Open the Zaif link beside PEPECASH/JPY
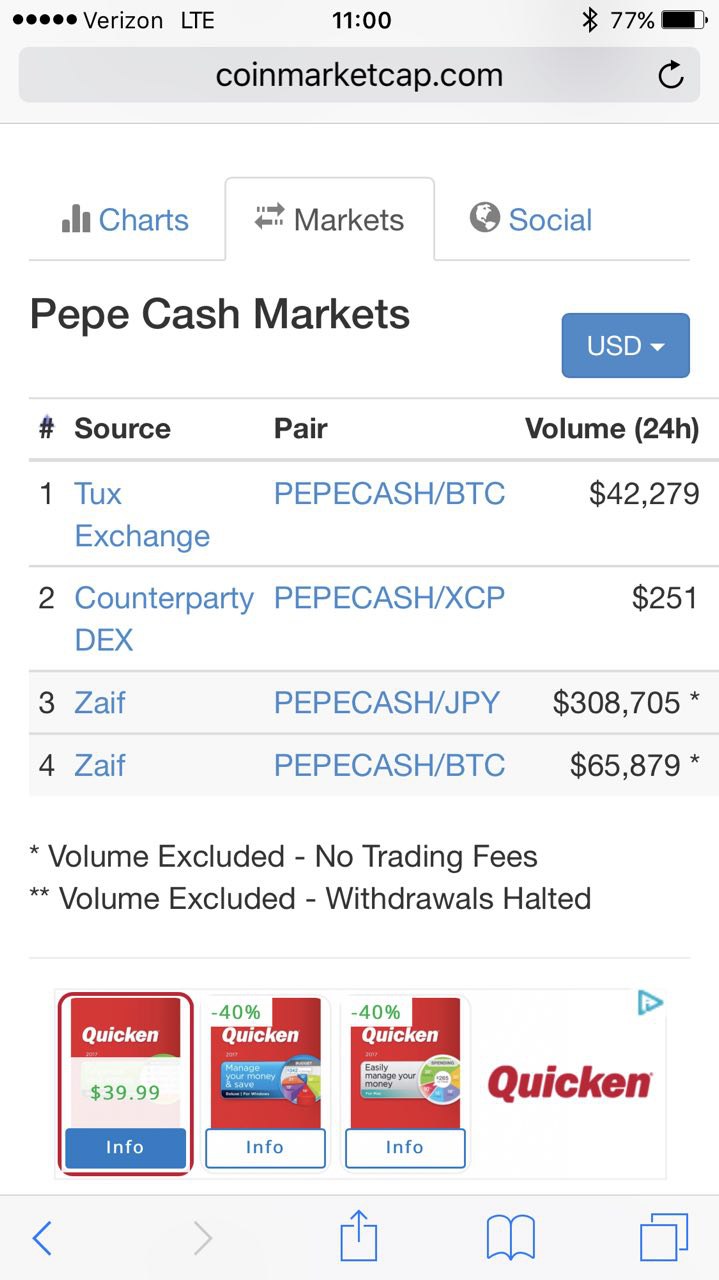 (x=100, y=703)
